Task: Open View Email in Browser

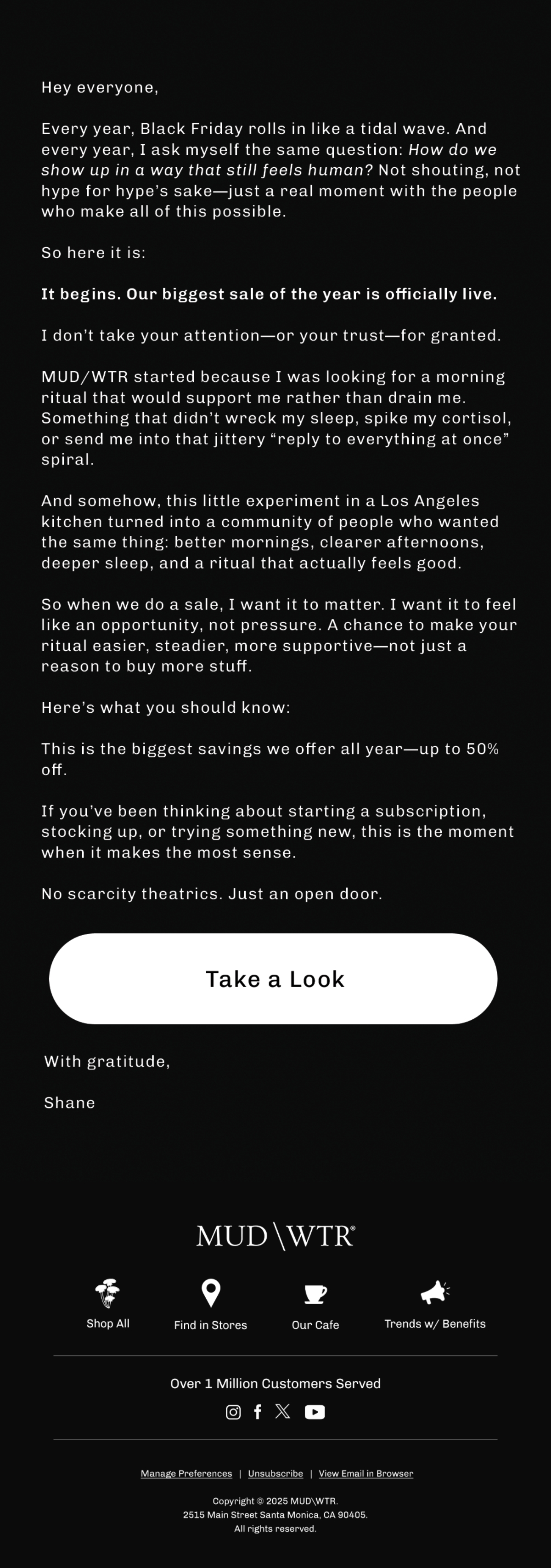Action: (365, 1473)
